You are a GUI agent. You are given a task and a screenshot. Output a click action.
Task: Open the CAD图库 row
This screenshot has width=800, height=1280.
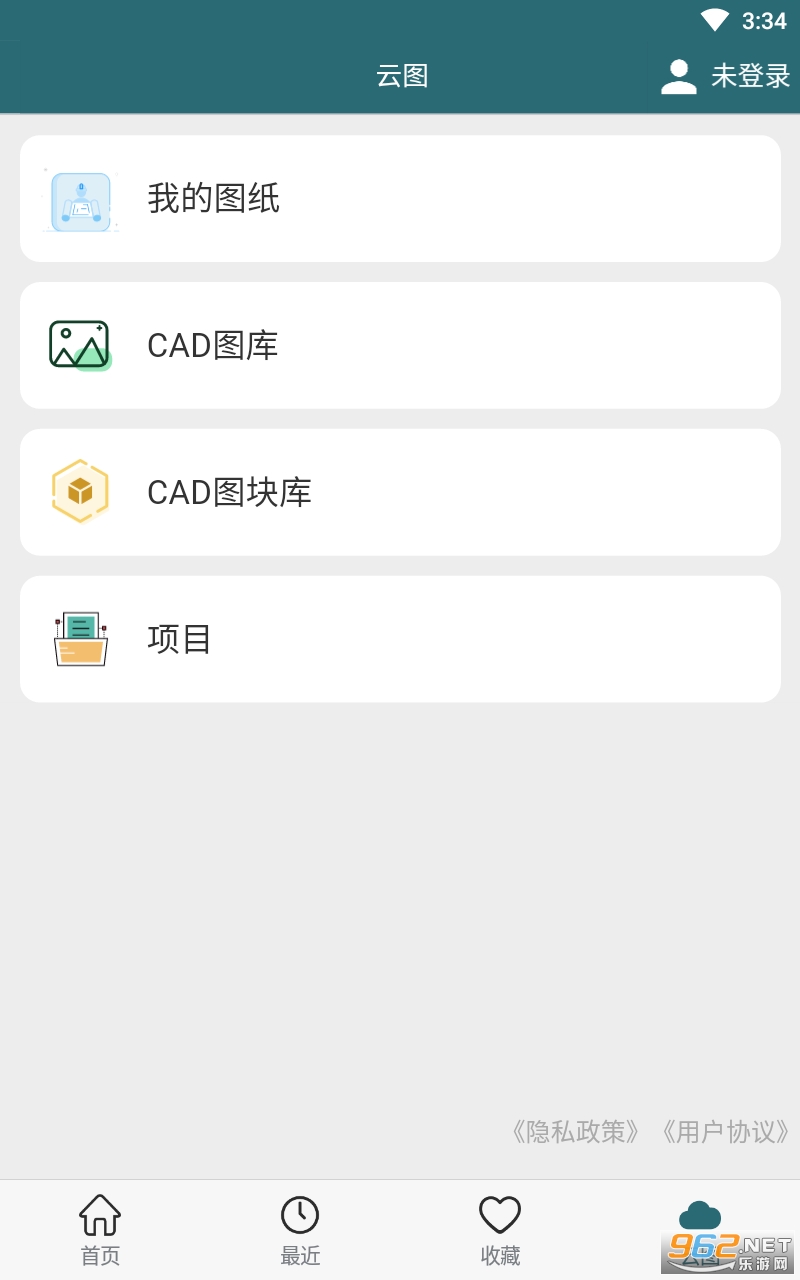pos(400,345)
